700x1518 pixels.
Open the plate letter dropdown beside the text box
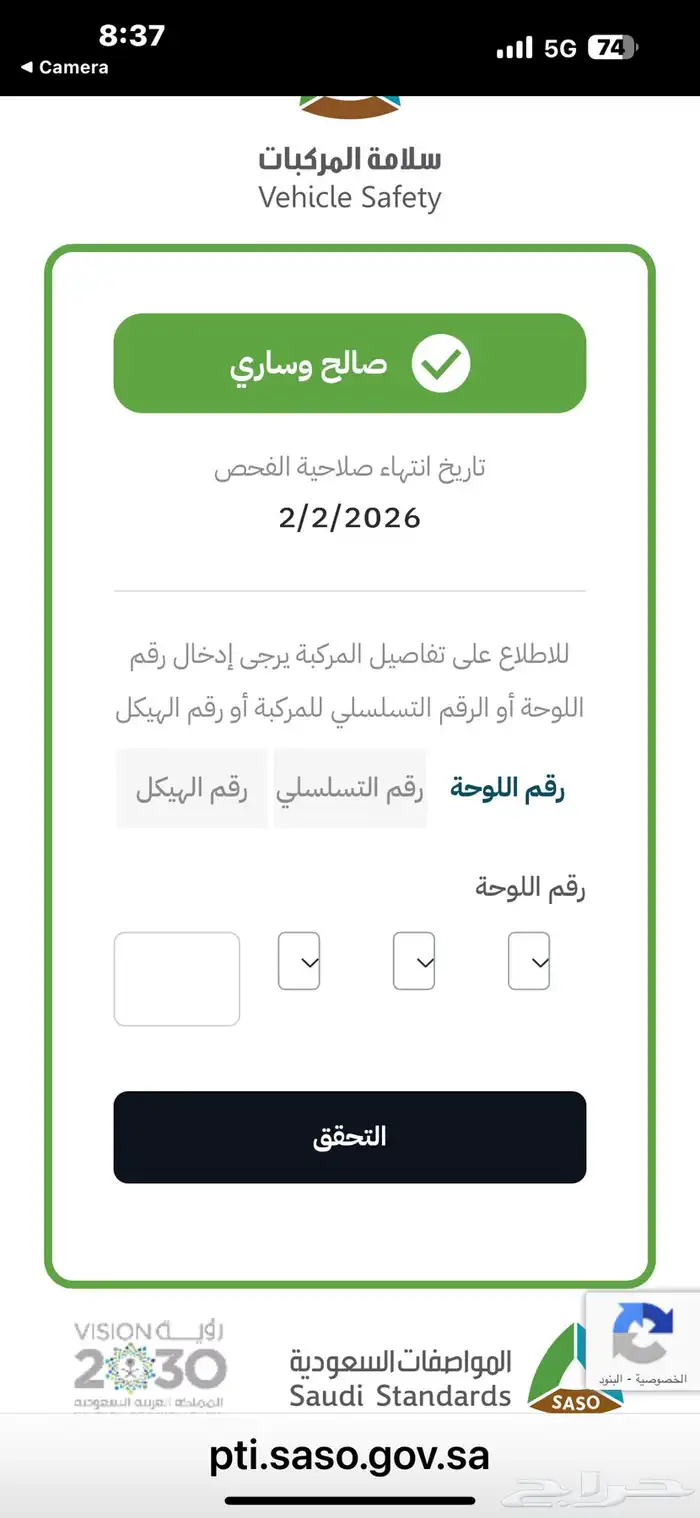(x=299, y=961)
